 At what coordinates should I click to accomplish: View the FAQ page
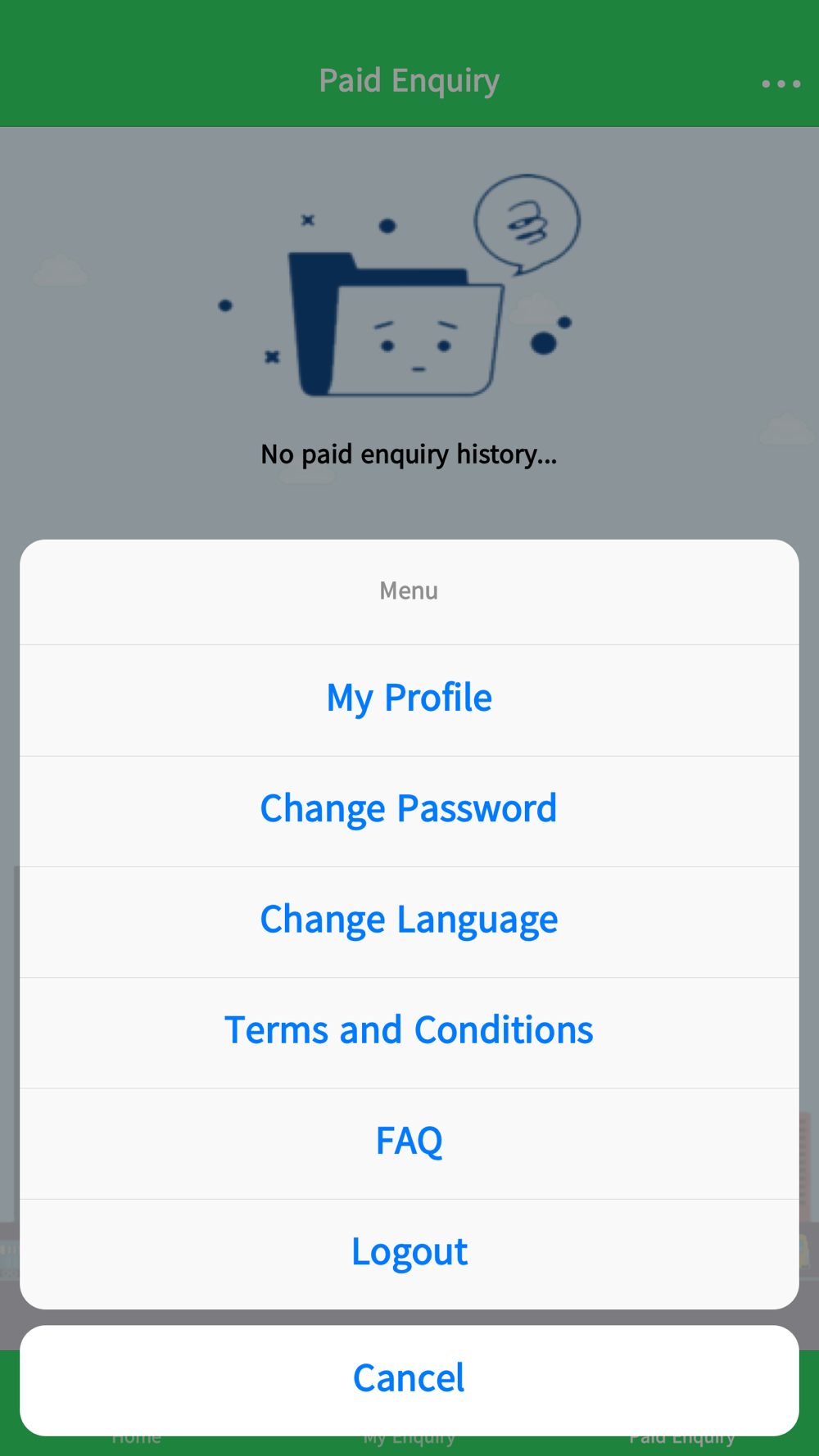409,1143
